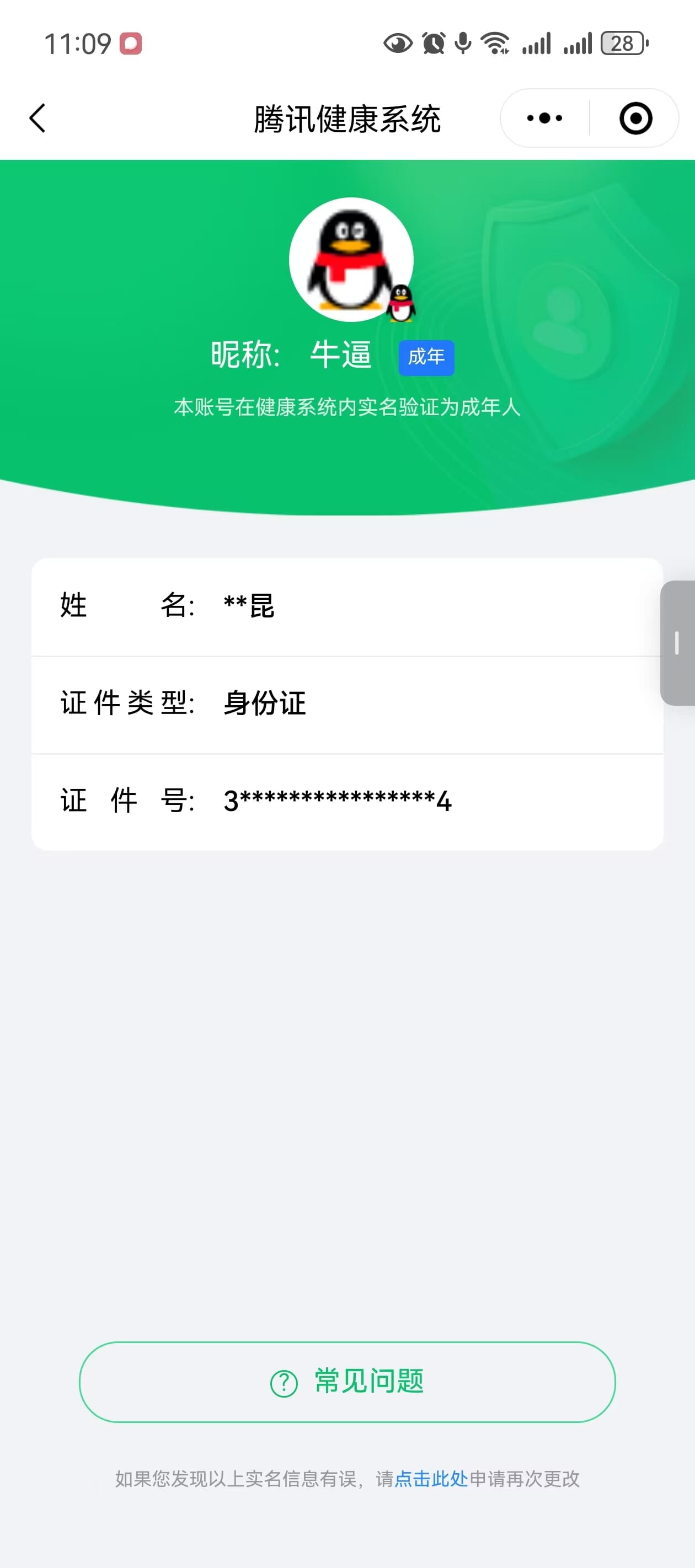The width and height of the screenshot is (695, 1568).
Task: Close the mini program with the circle button
Action: (x=635, y=118)
